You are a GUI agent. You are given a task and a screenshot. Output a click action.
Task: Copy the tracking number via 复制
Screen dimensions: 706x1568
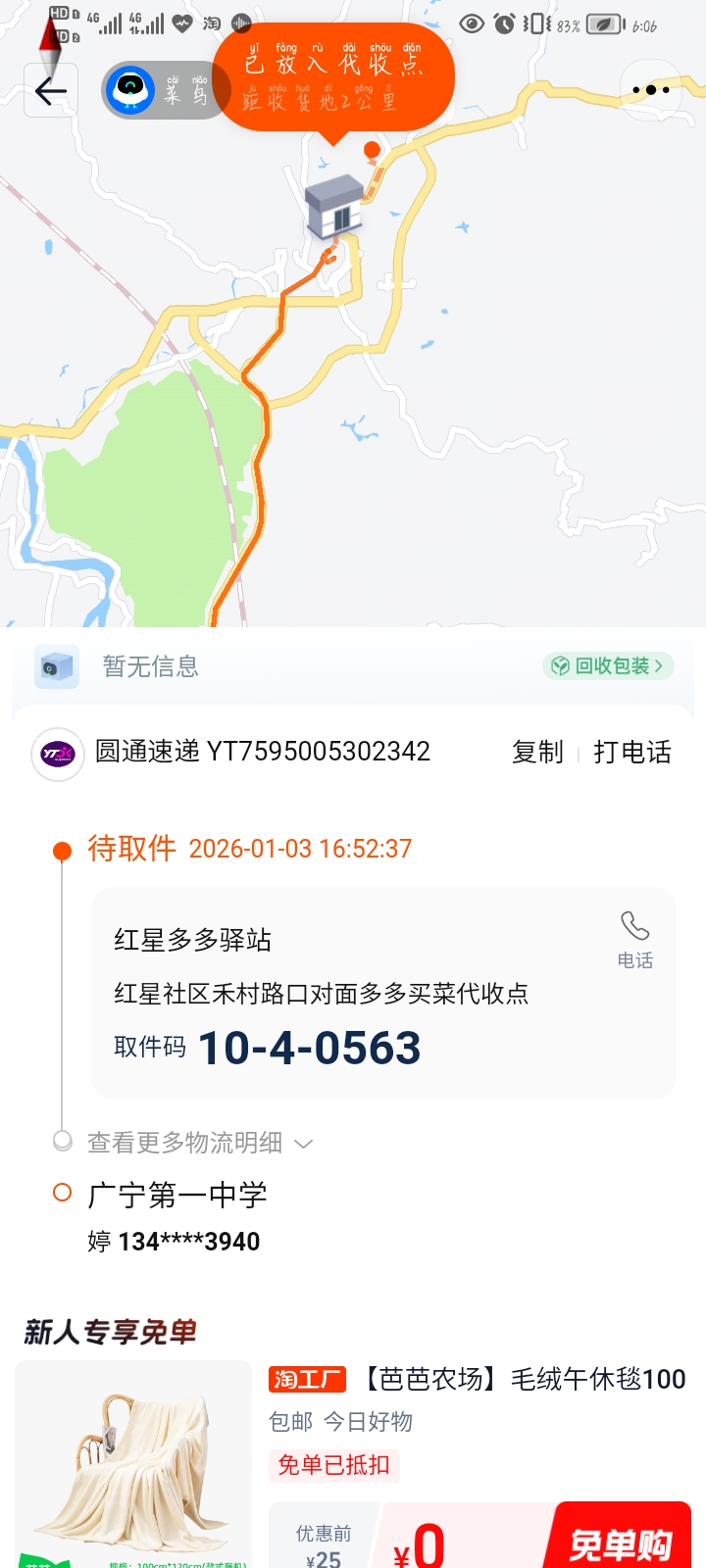(535, 752)
